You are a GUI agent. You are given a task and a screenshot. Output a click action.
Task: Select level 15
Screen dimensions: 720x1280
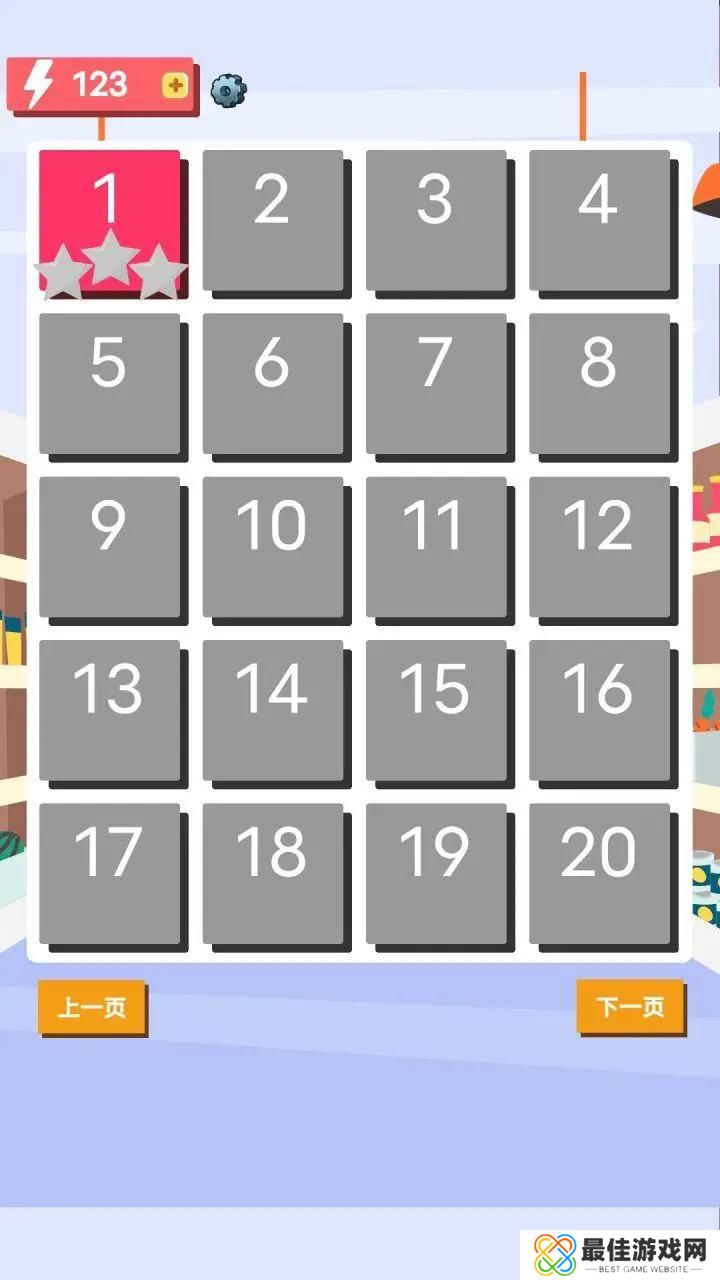click(x=435, y=709)
